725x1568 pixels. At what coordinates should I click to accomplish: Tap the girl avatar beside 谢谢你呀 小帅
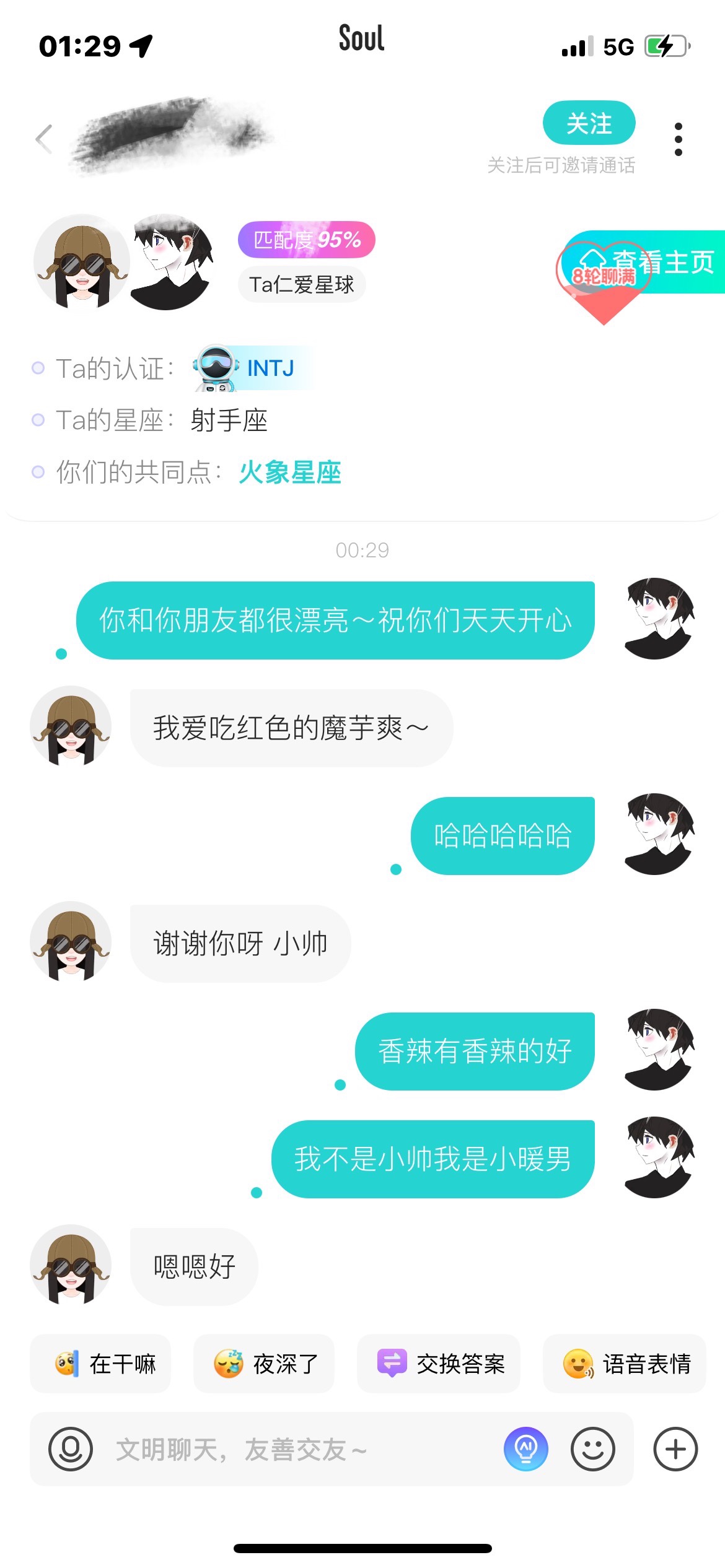(x=71, y=941)
